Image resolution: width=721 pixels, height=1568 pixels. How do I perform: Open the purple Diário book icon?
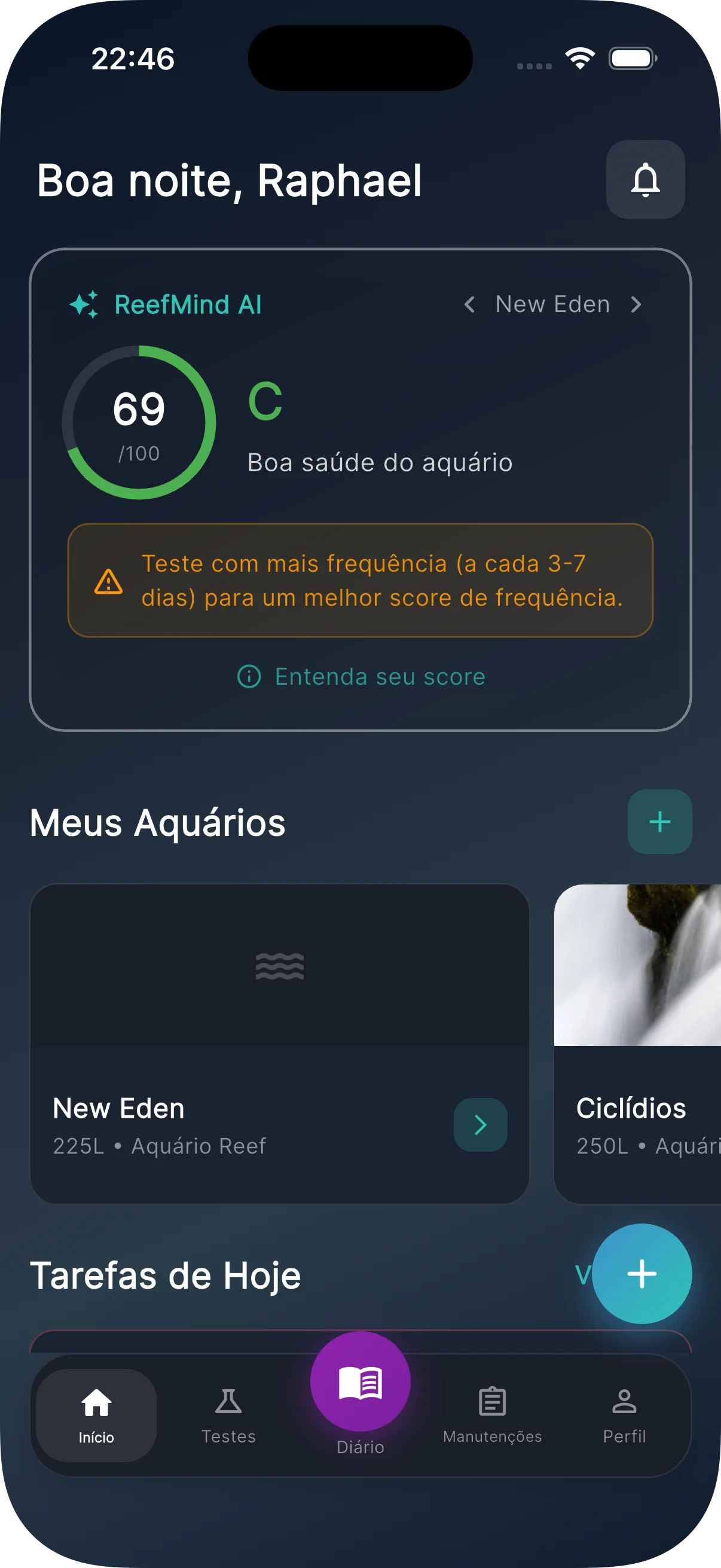(360, 1382)
